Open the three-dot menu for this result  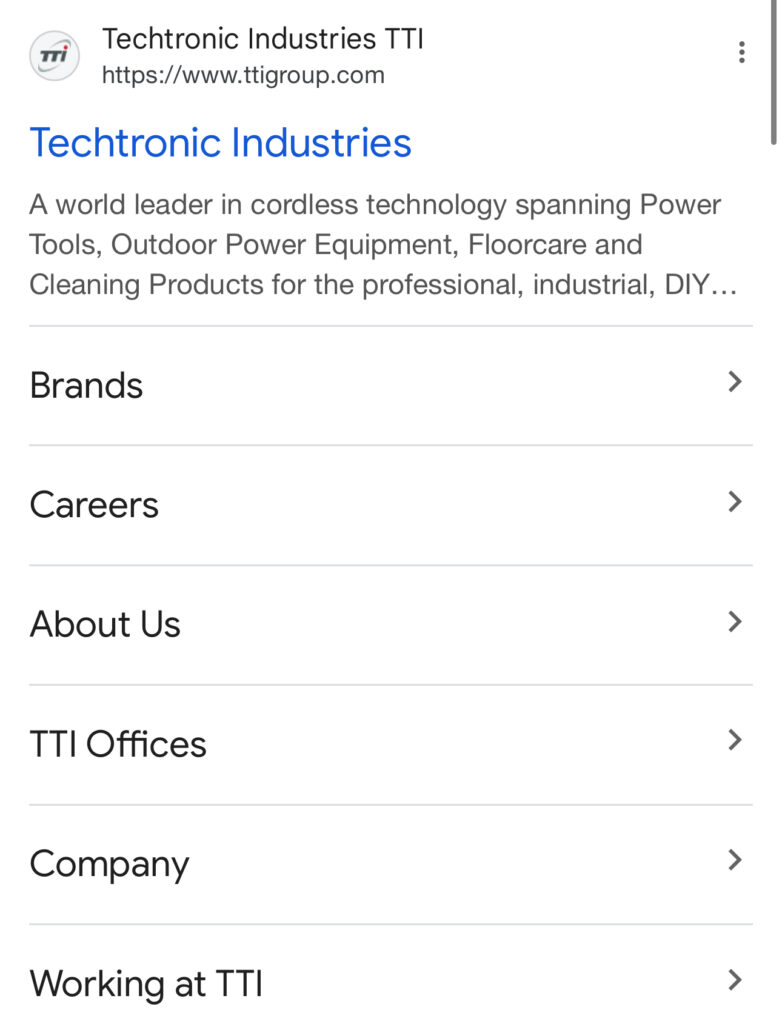coord(741,53)
